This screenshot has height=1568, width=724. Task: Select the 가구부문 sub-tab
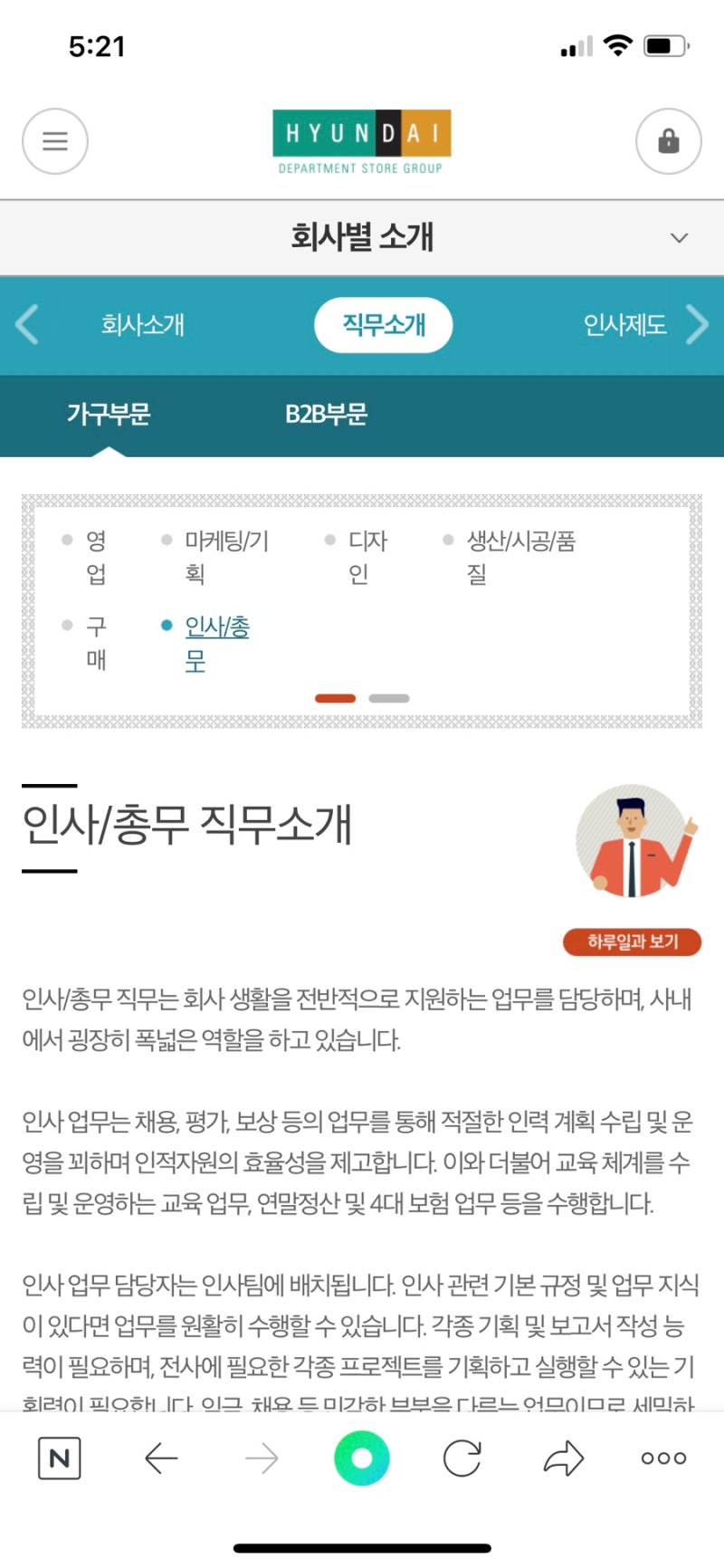(109, 415)
